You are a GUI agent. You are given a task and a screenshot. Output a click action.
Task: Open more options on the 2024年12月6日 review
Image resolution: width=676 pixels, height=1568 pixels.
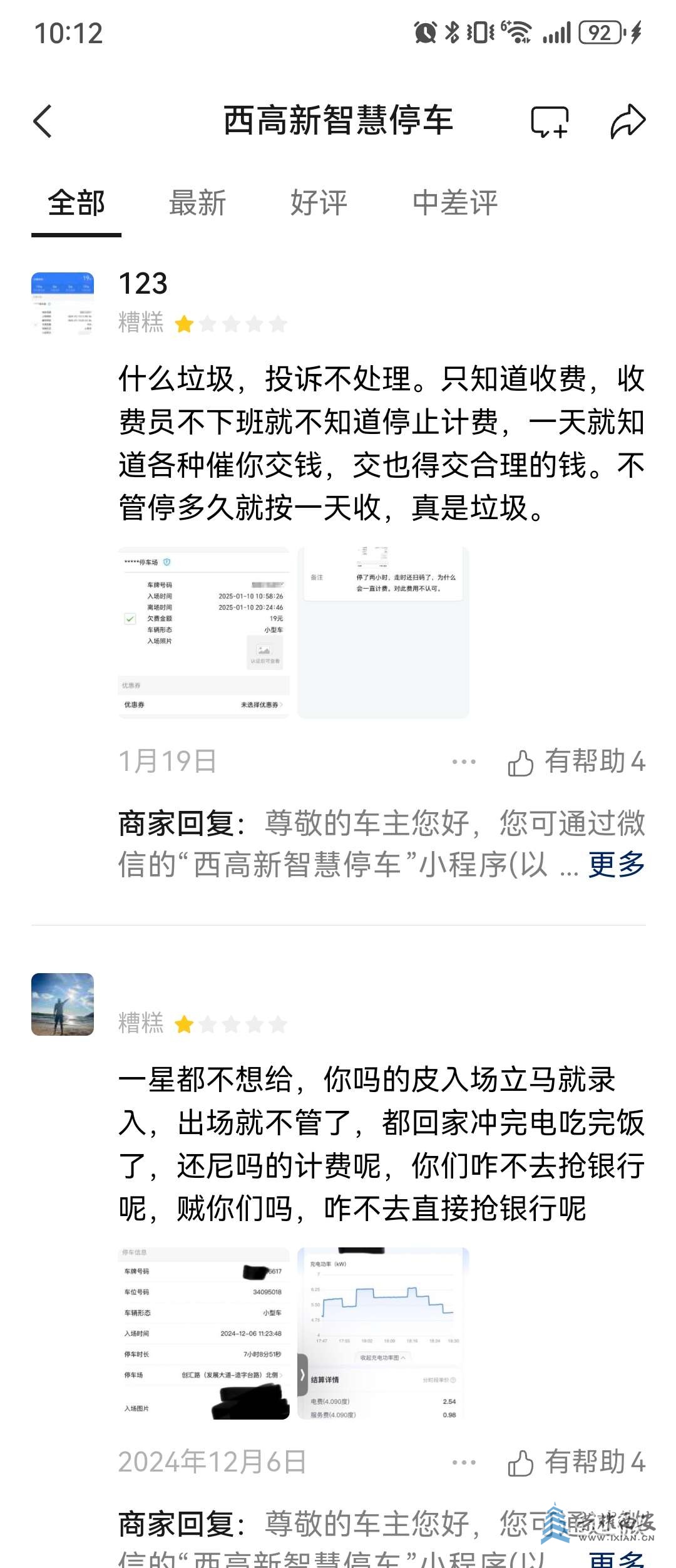[464, 1463]
